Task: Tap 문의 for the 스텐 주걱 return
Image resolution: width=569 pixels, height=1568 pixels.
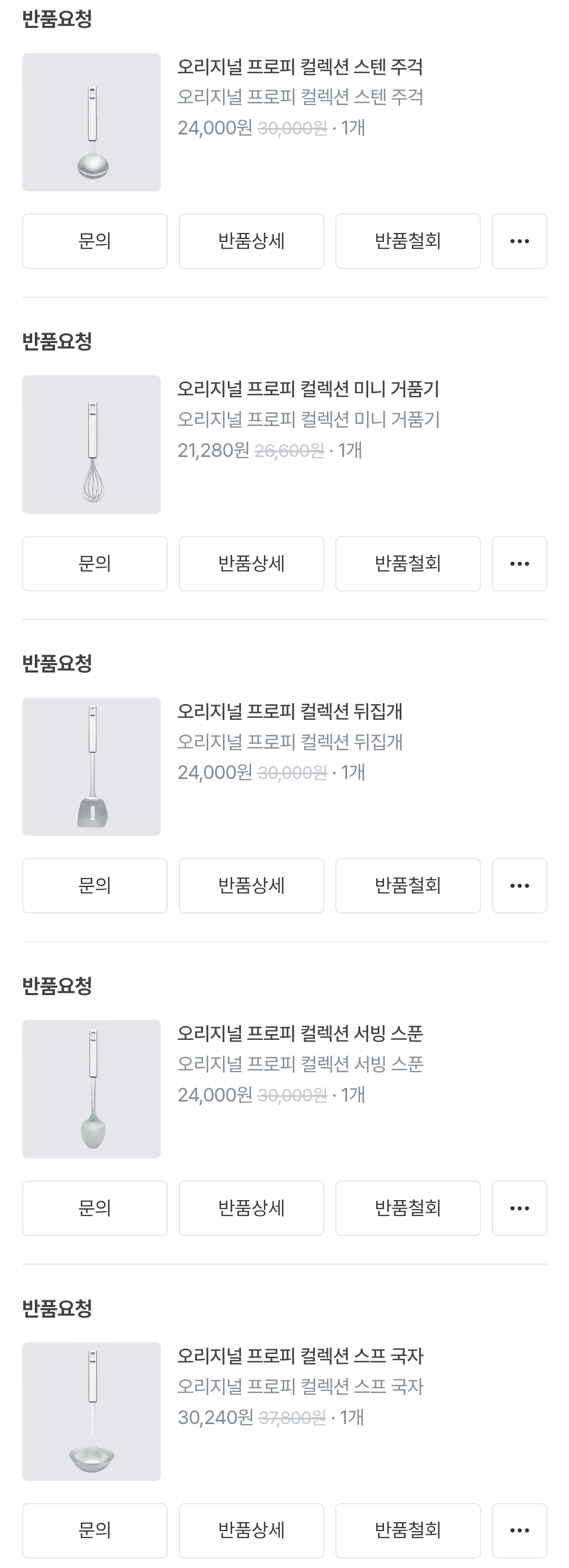Action: tap(94, 241)
